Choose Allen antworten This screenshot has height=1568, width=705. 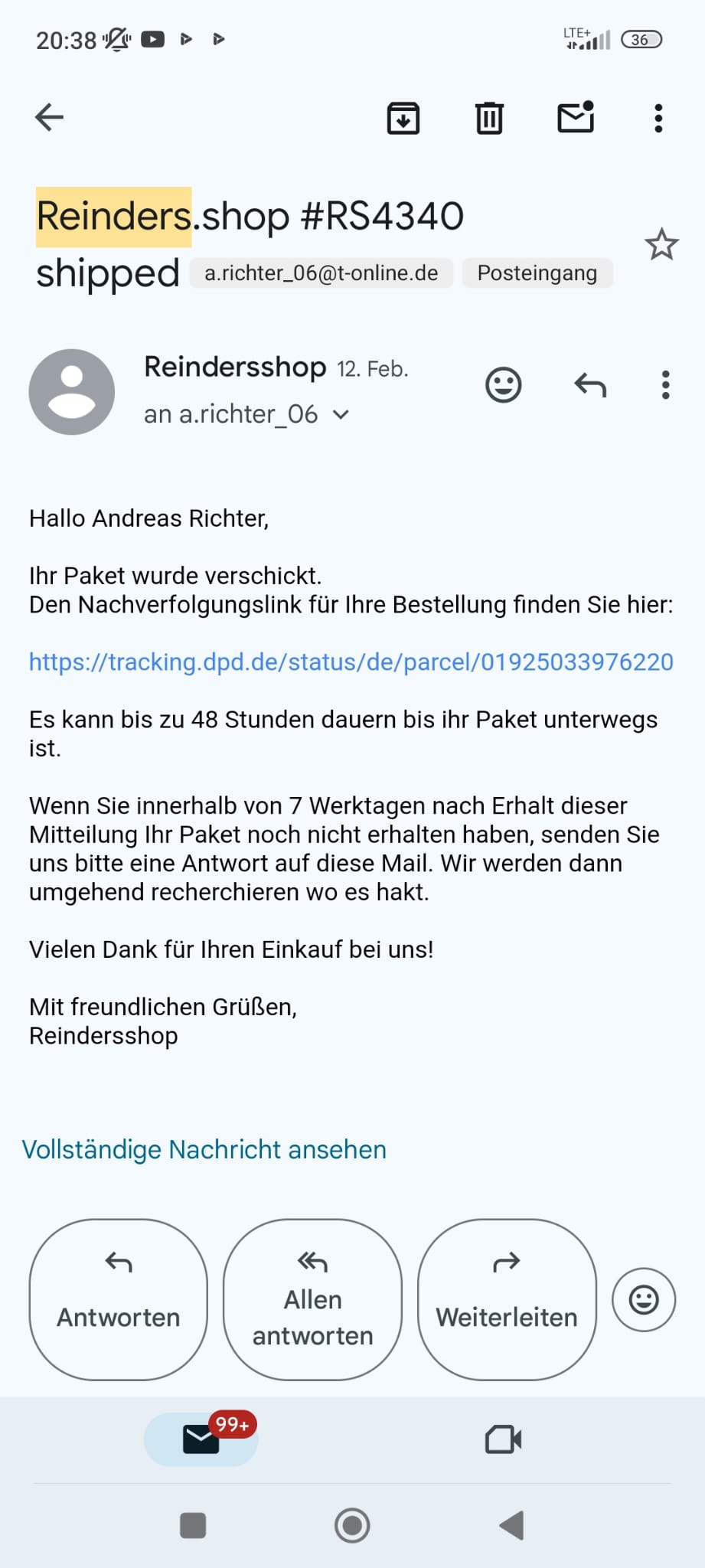[x=312, y=1299]
